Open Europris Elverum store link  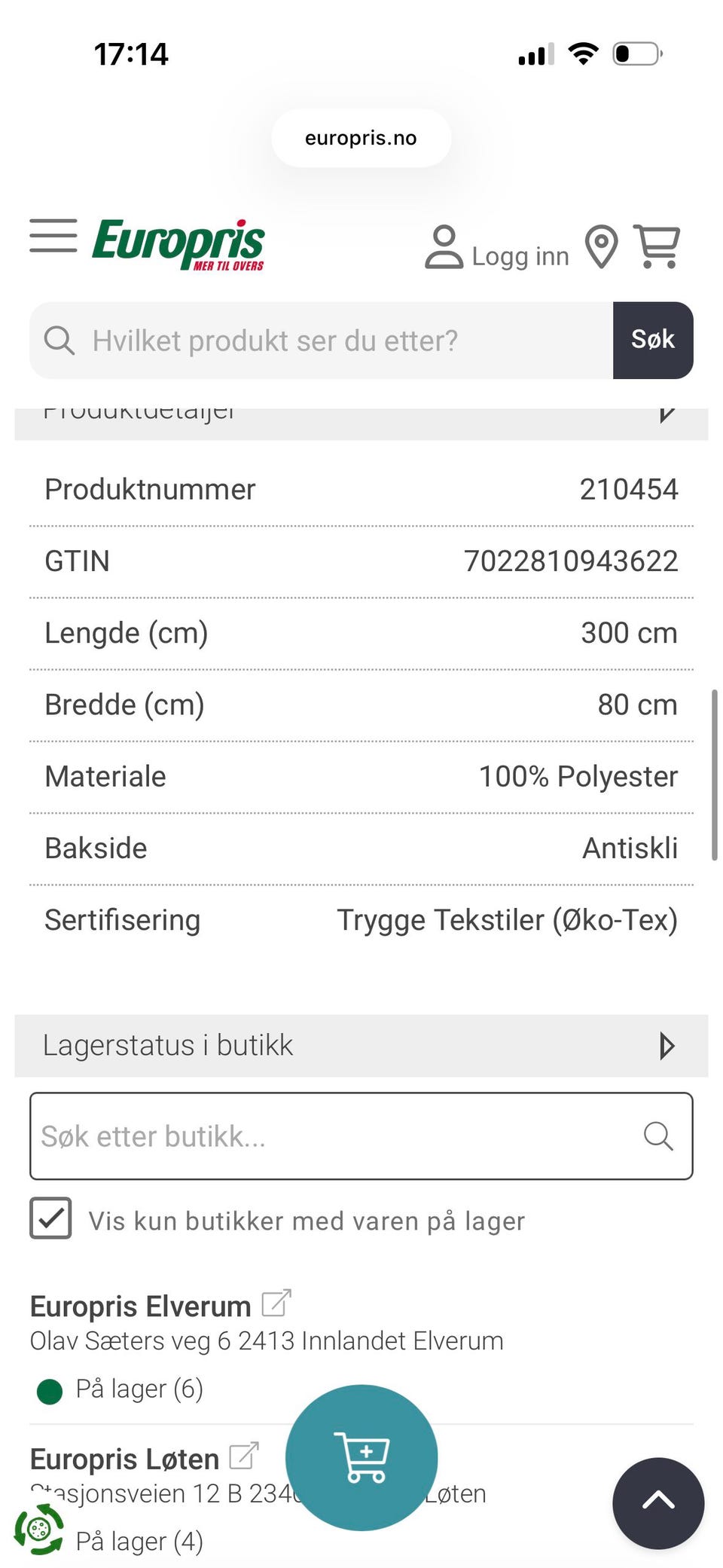pos(276,1303)
